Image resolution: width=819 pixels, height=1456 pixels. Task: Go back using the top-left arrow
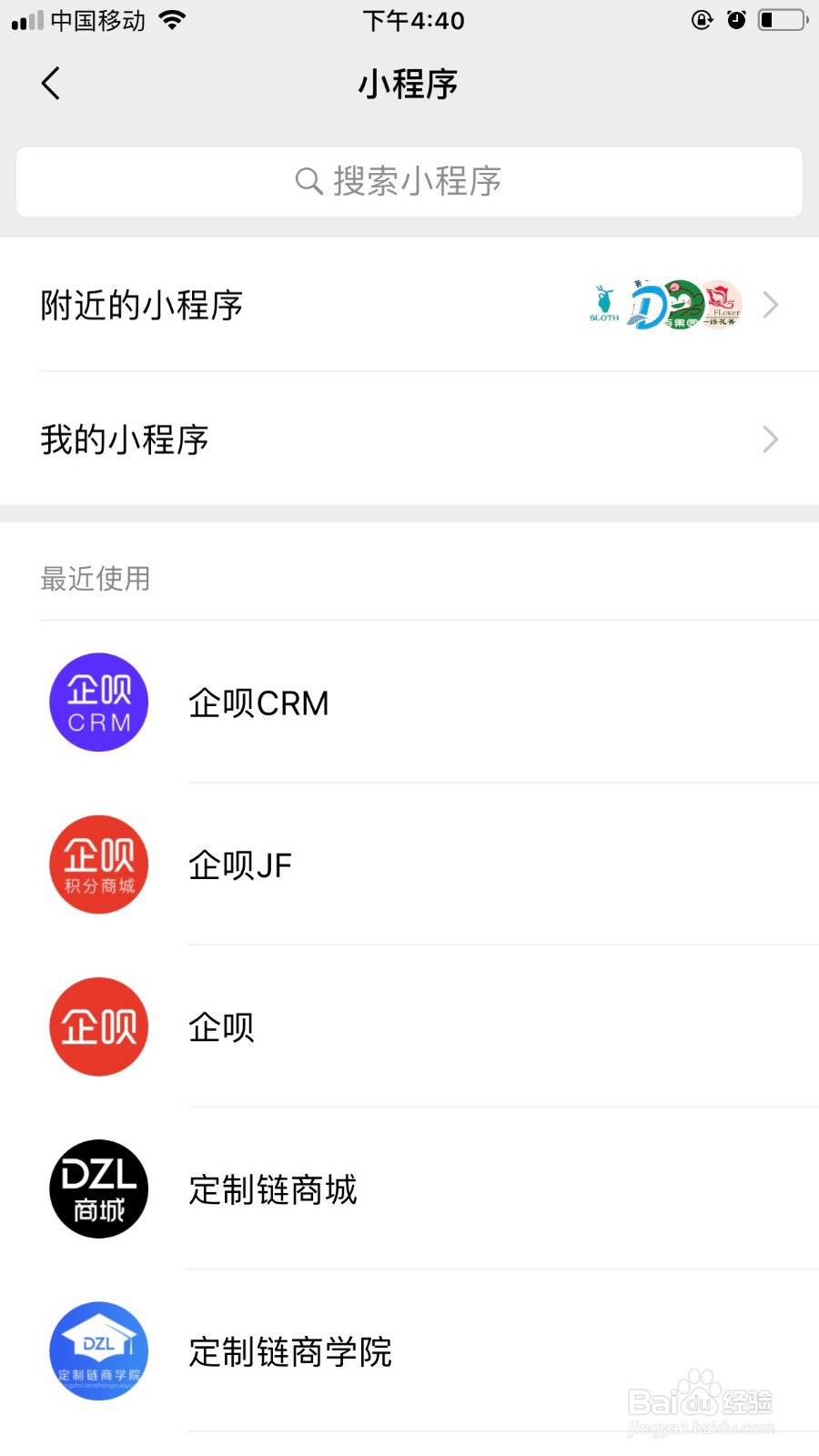coord(51,84)
